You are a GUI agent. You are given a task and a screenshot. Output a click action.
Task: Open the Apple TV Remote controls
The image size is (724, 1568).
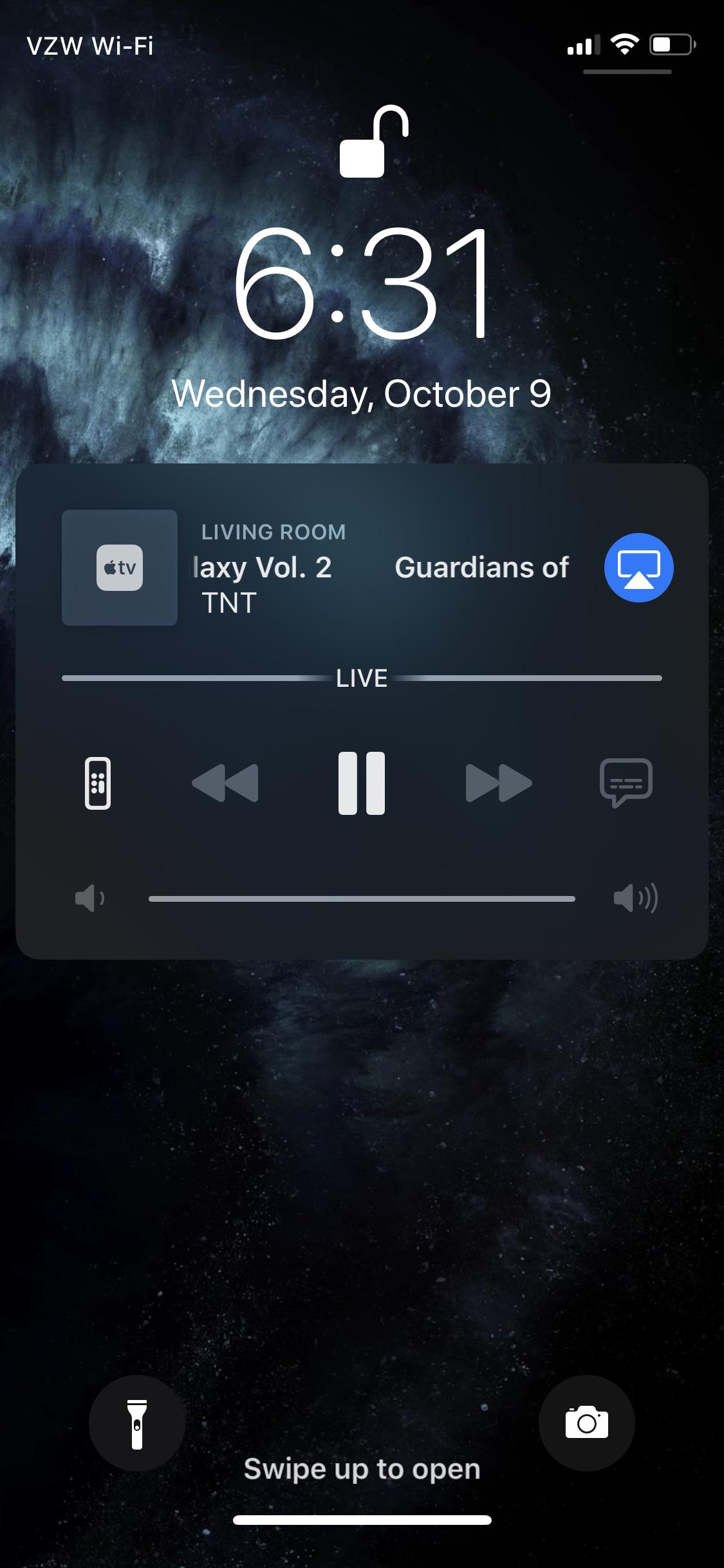(97, 783)
